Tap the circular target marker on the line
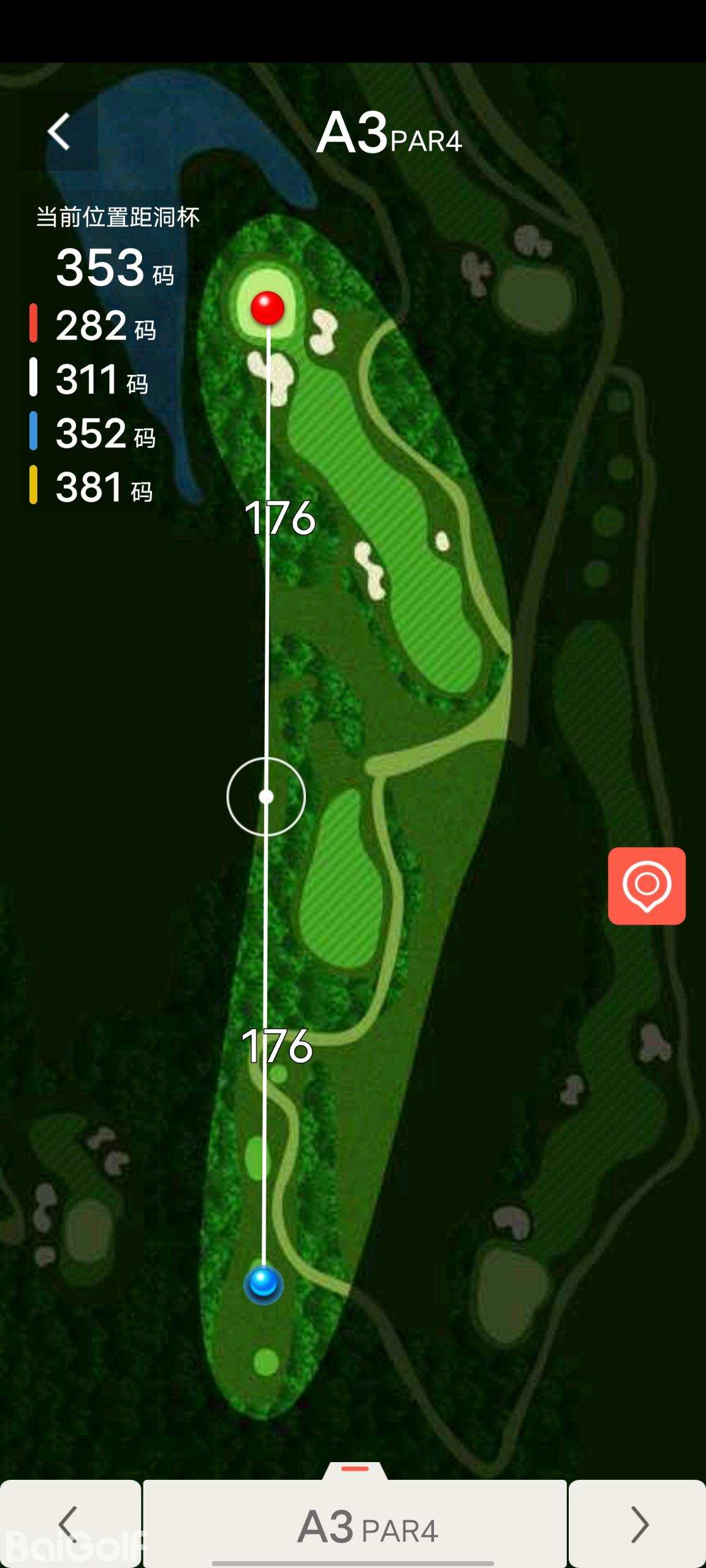Image resolution: width=706 pixels, height=1568 pixels. 266,797
